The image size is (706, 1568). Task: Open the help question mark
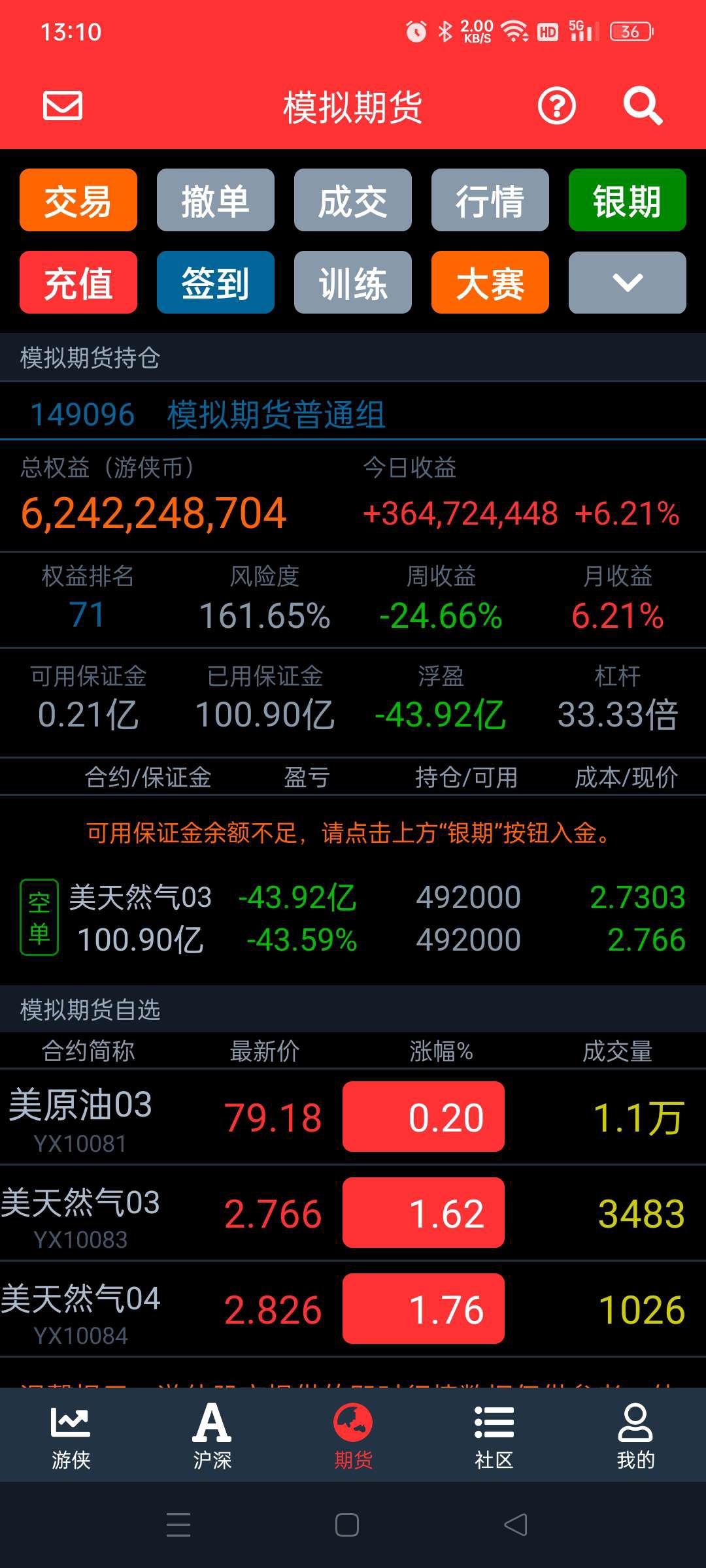point(556,106)
